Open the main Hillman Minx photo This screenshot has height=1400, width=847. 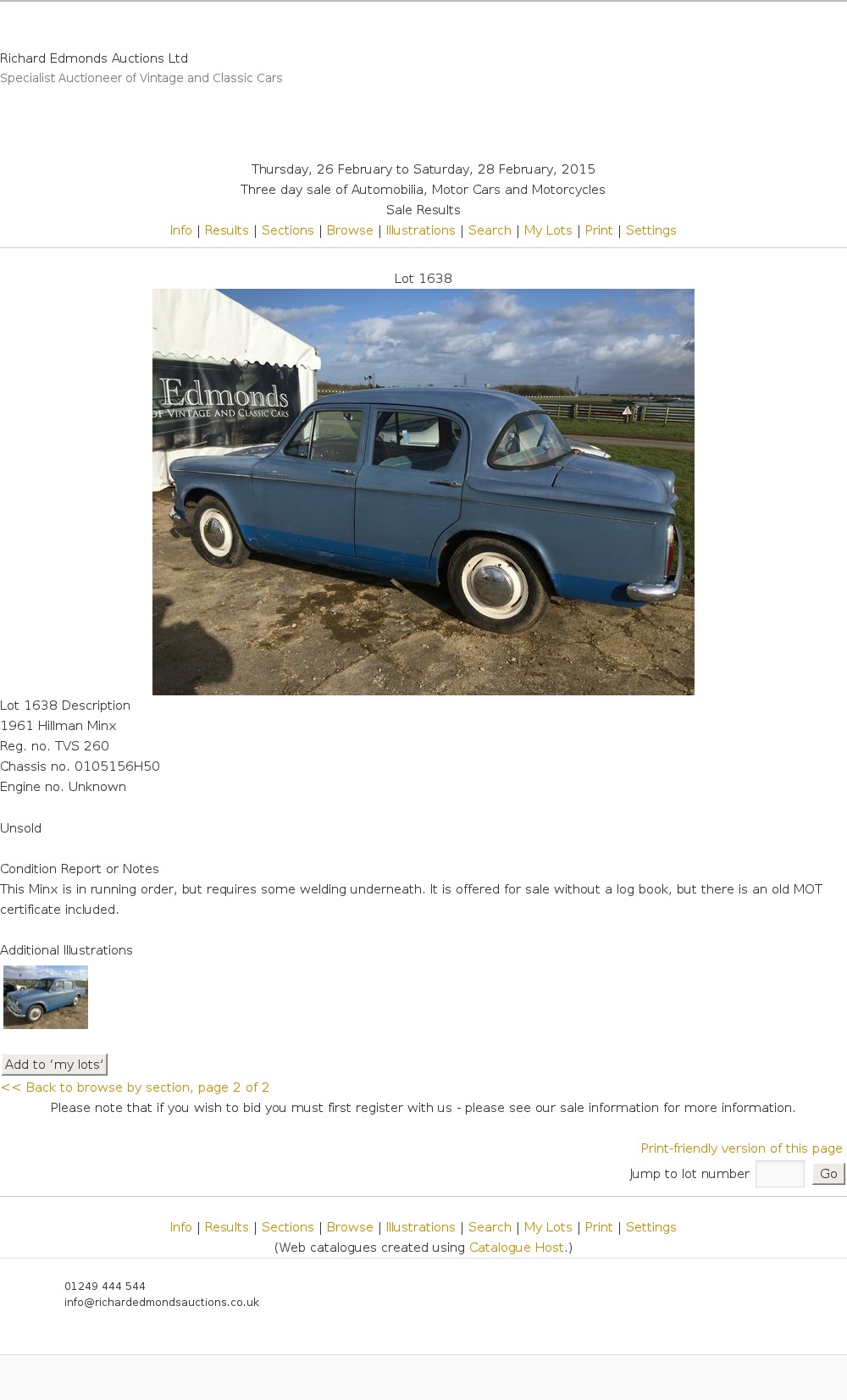(423, 491)
